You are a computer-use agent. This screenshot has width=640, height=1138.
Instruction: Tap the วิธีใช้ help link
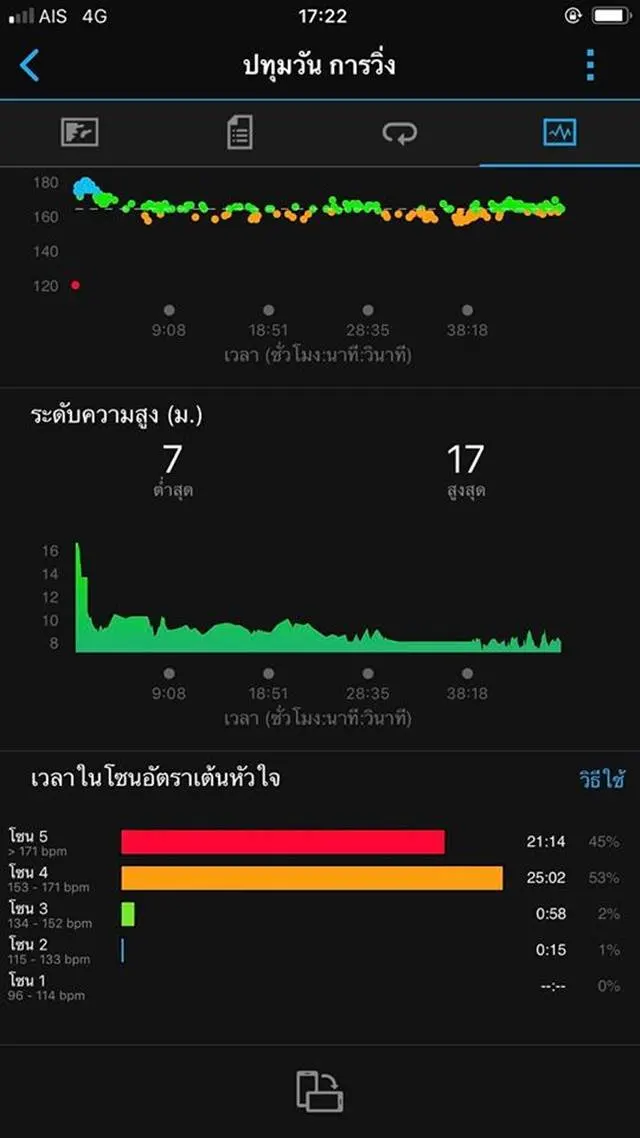point(602,779)
